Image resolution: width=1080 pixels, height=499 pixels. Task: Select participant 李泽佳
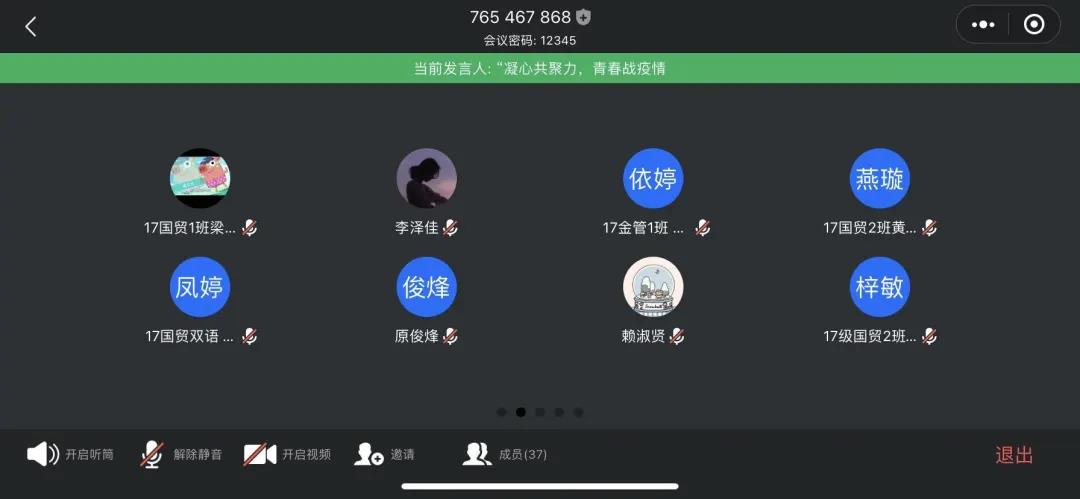pyautogui.click(x=427, y=179)
